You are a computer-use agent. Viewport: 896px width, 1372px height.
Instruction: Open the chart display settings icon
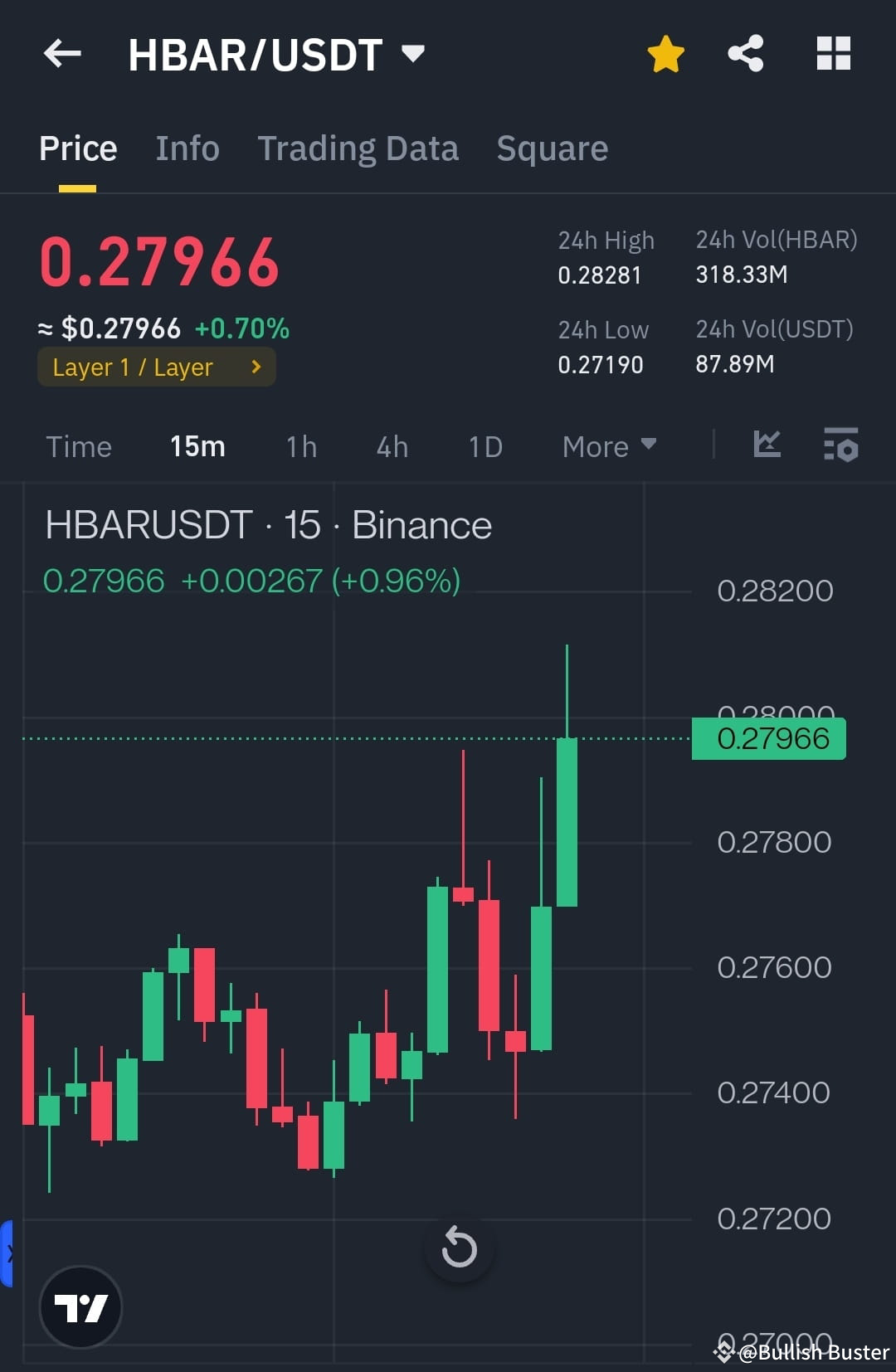[840, 445]
